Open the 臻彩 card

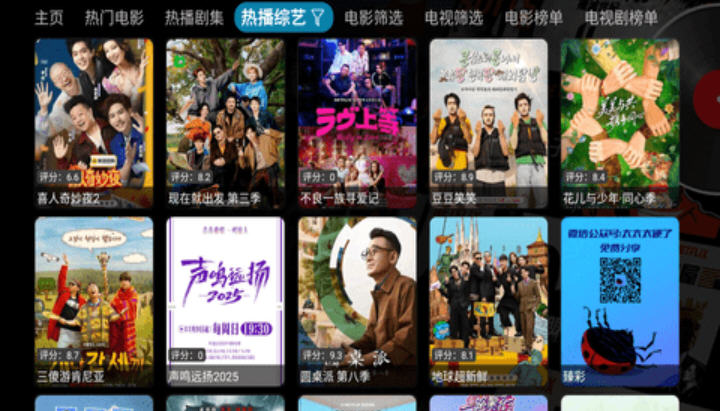pos(620,300)
